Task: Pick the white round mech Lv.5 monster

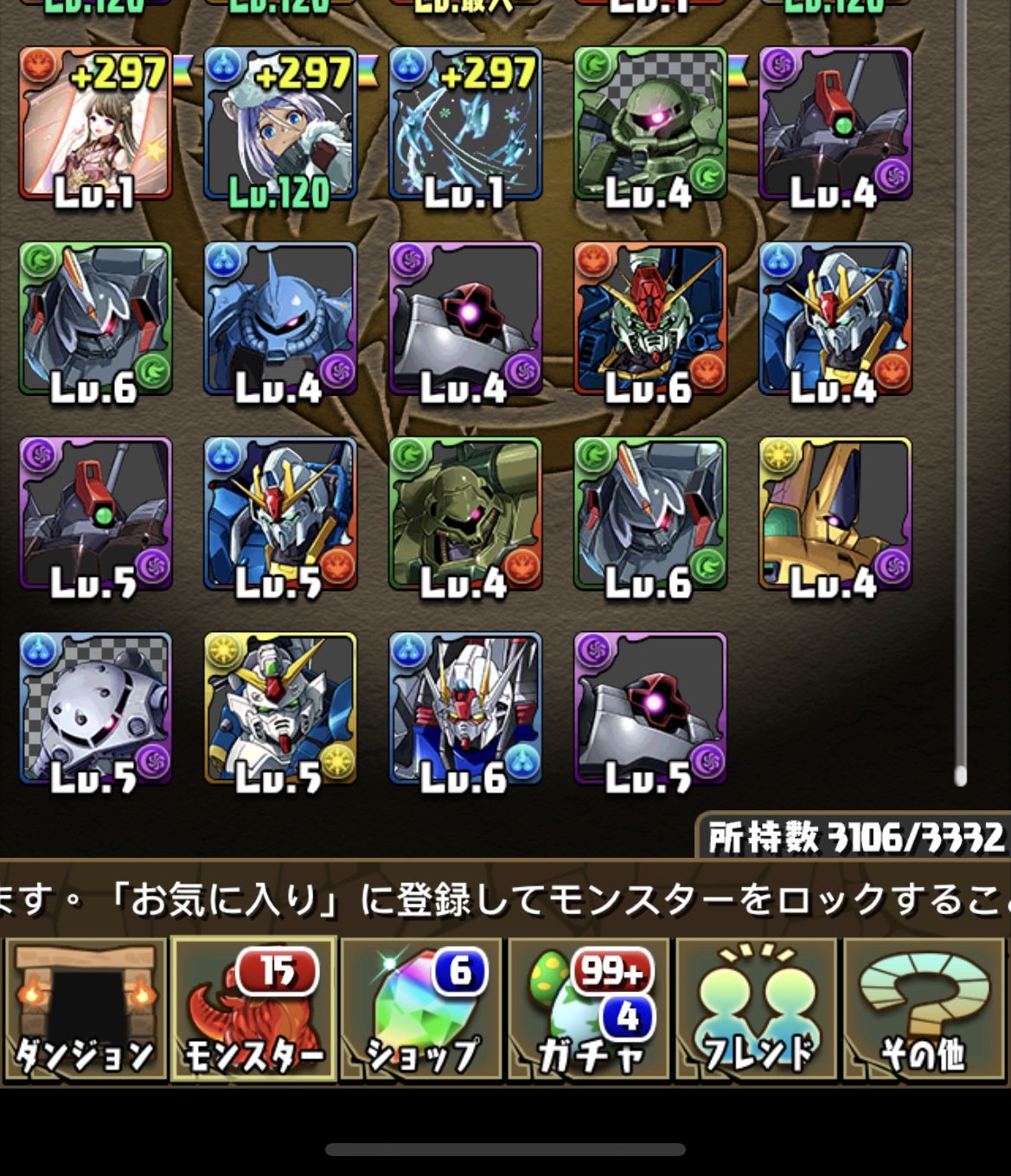Action: pos(95,709)
